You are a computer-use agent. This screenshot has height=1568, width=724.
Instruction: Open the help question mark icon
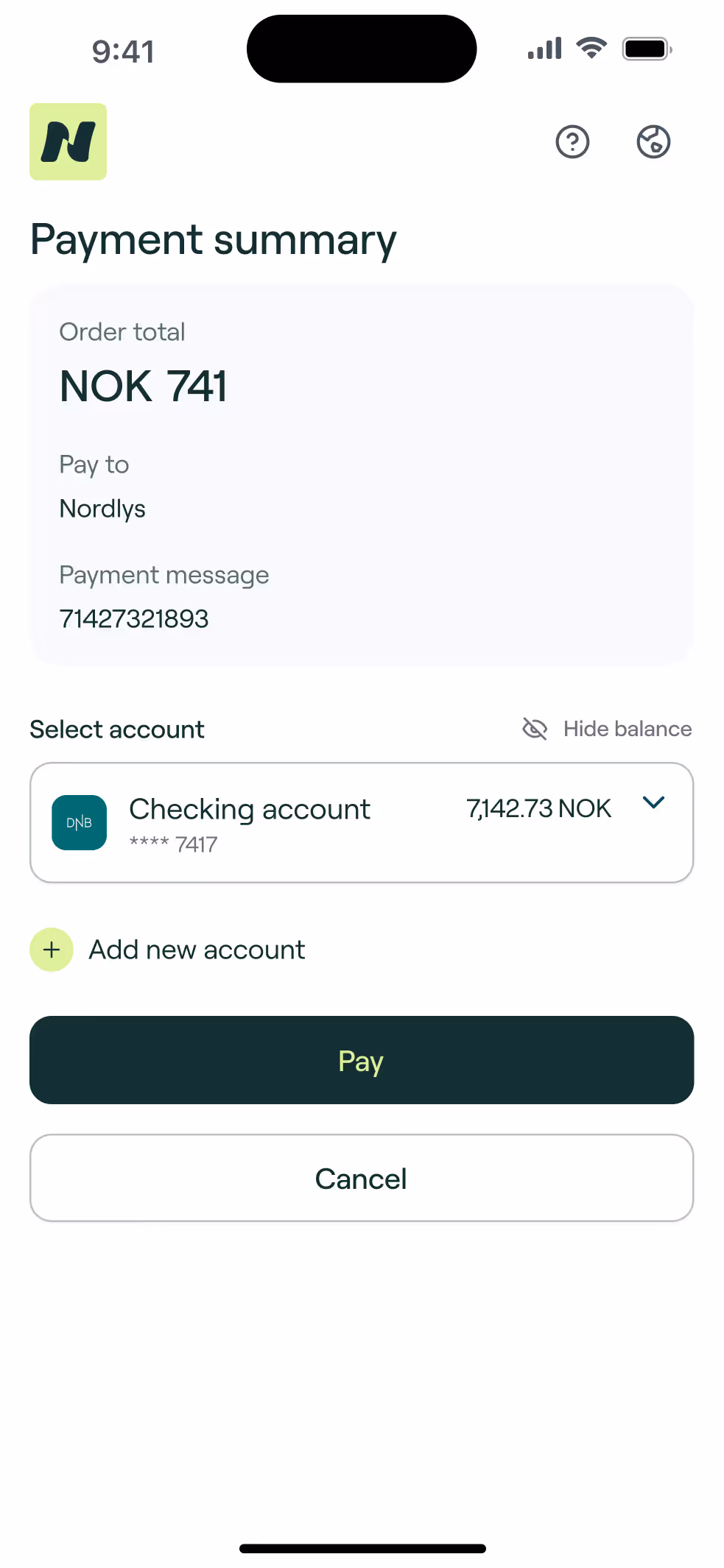572,142
